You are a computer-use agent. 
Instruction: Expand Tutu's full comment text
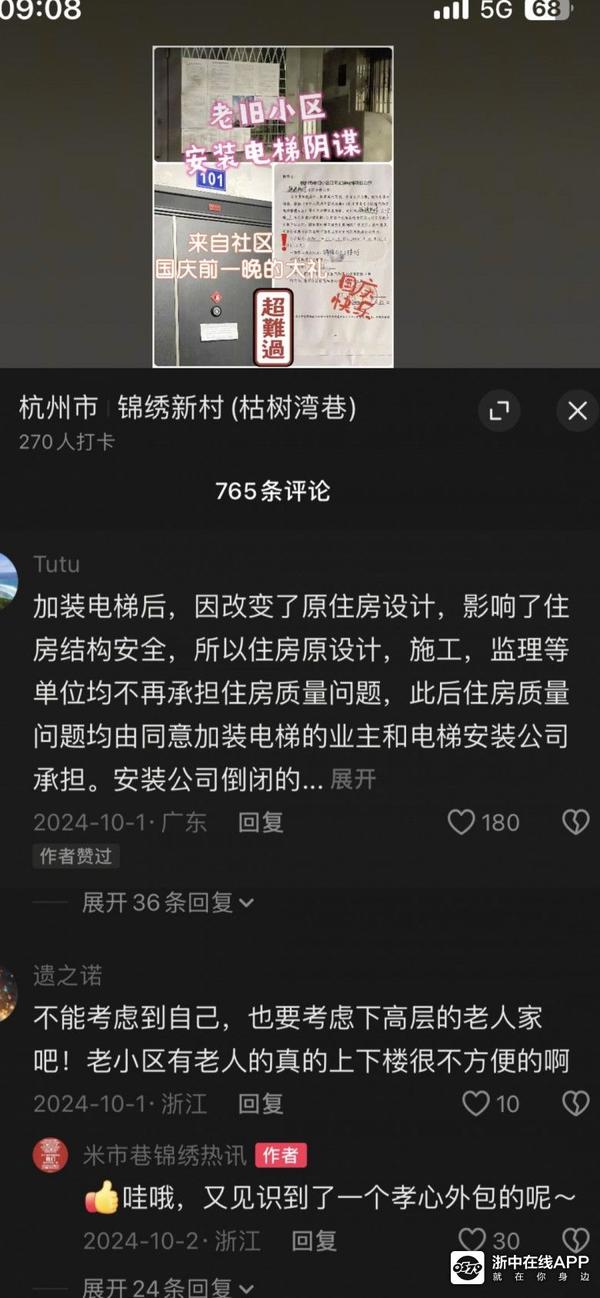pyautogui.click(x=353, y=780)
